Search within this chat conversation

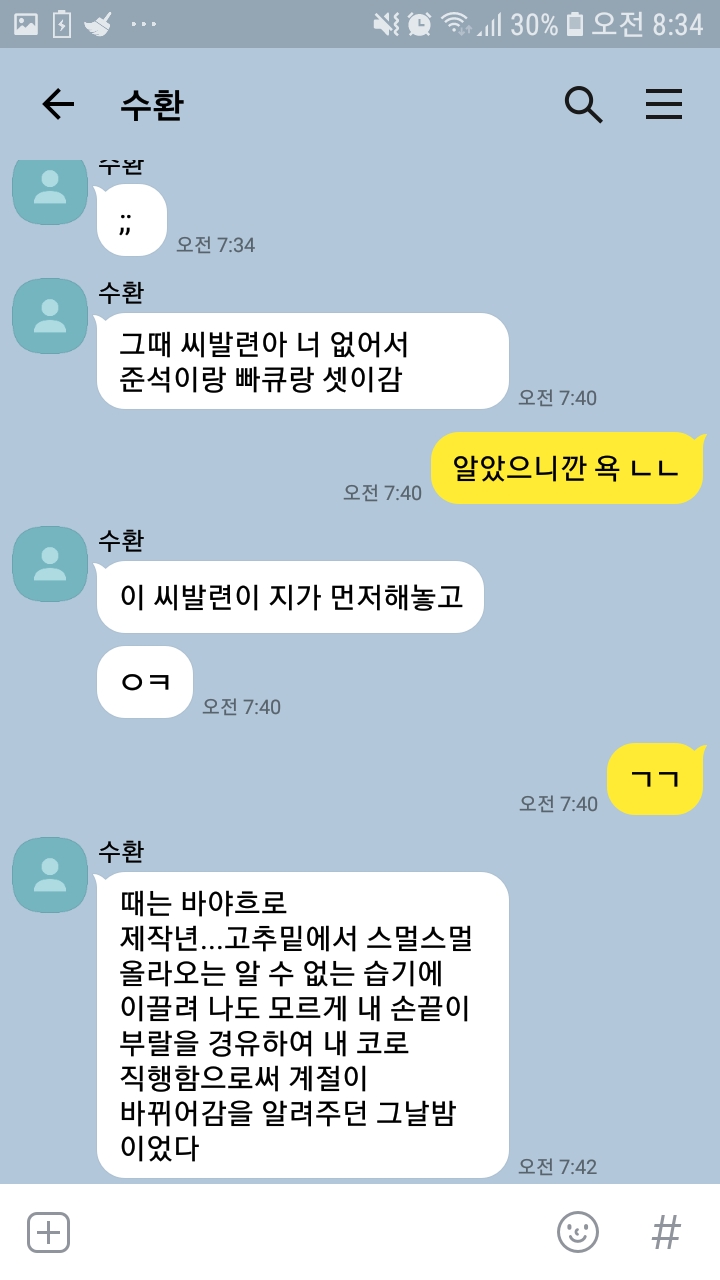coord(583,104)
